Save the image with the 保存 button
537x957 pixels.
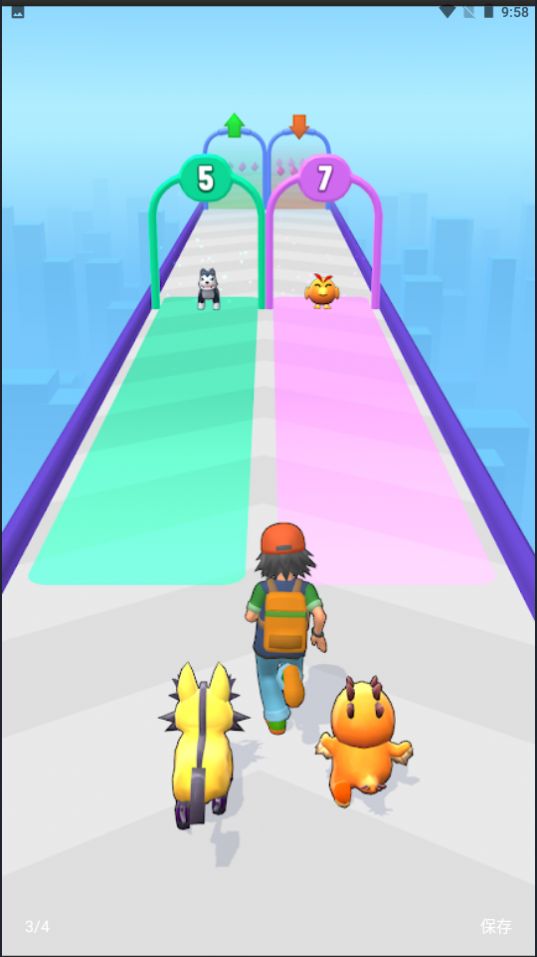(496, 926)
